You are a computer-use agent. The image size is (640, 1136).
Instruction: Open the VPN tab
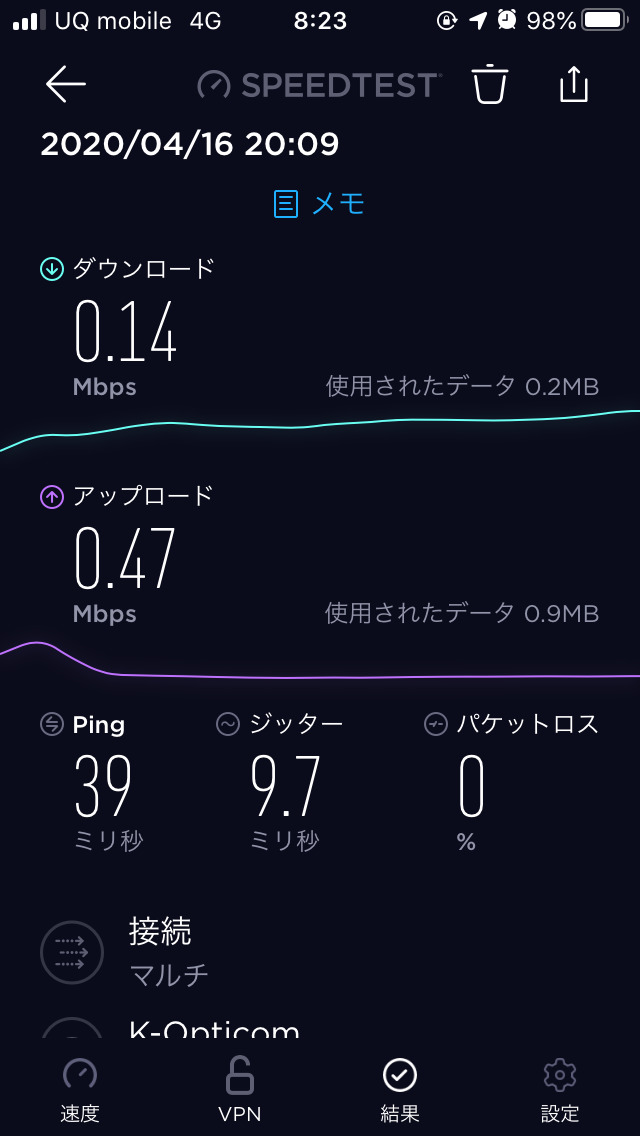pos(240,1089)
